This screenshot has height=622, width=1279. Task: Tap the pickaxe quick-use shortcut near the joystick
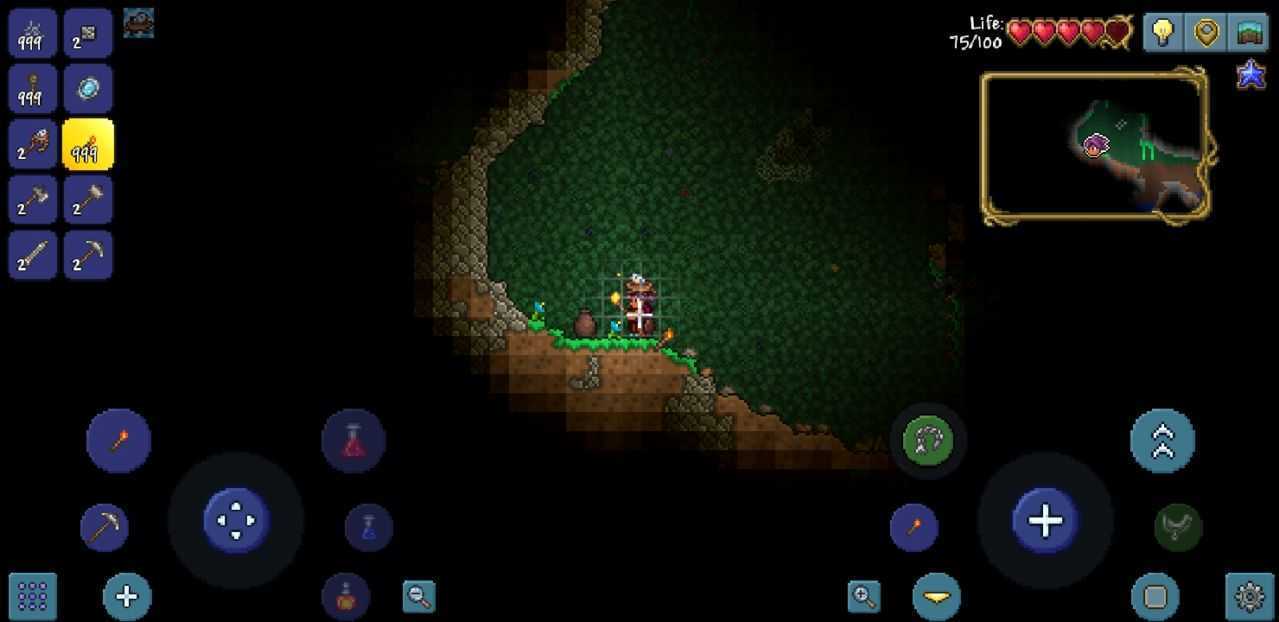point(104,527)
